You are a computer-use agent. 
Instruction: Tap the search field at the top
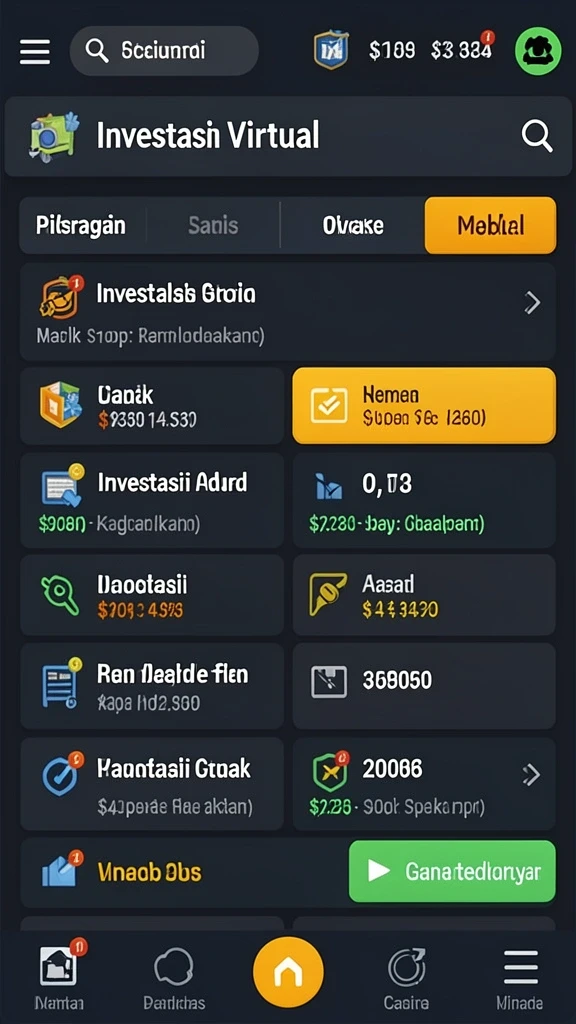click(164, 50)
